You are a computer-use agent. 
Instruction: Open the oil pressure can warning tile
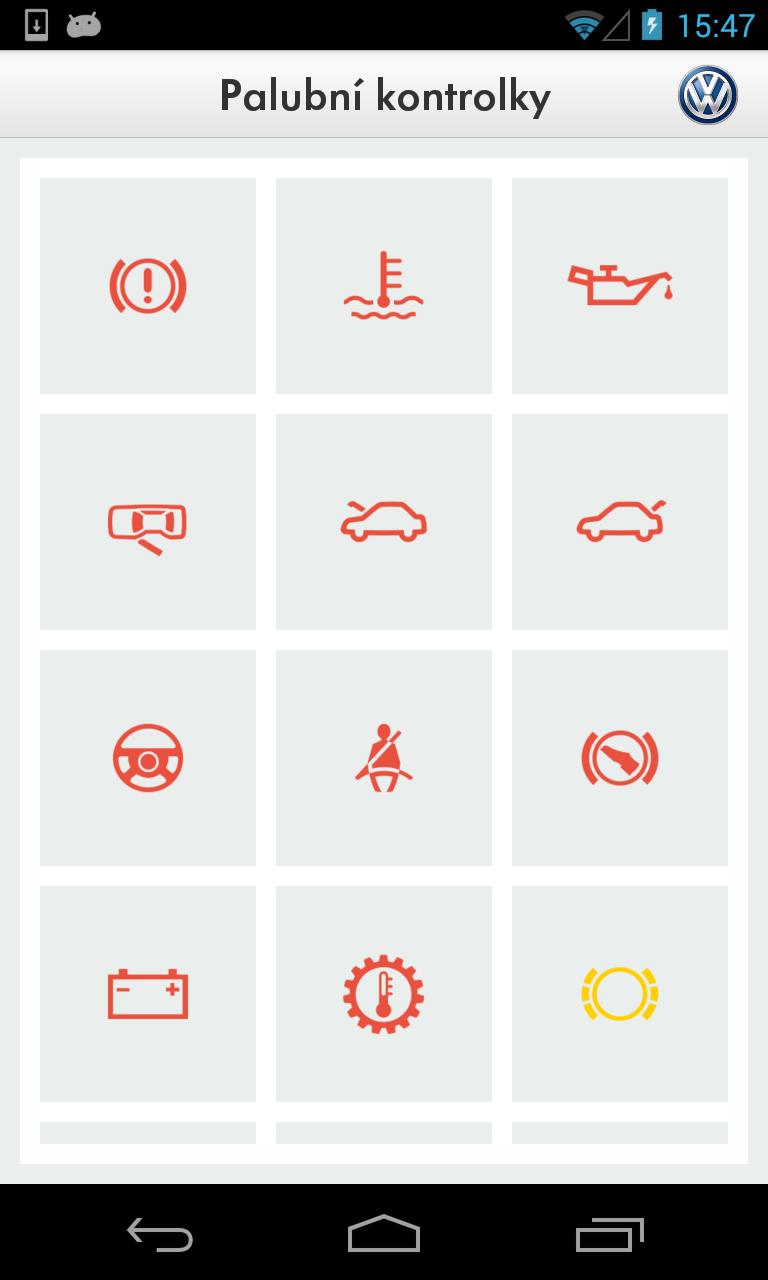[x=620, y=286]
